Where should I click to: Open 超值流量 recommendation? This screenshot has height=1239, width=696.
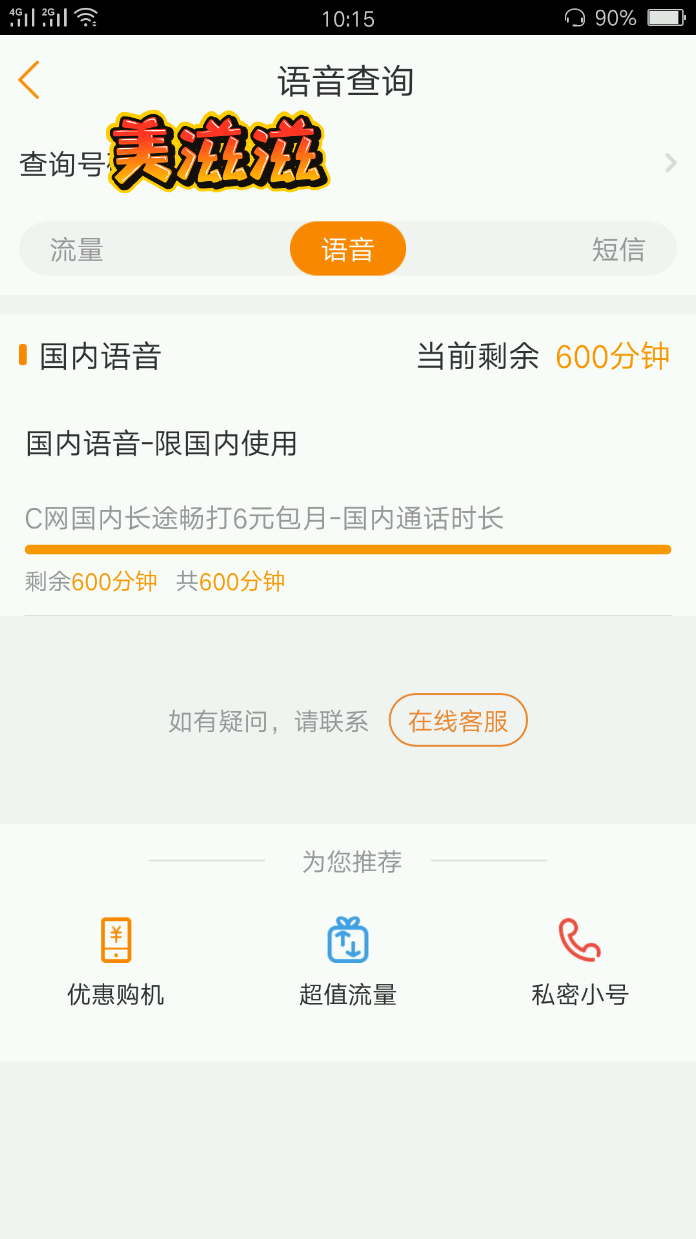(348, 961)
